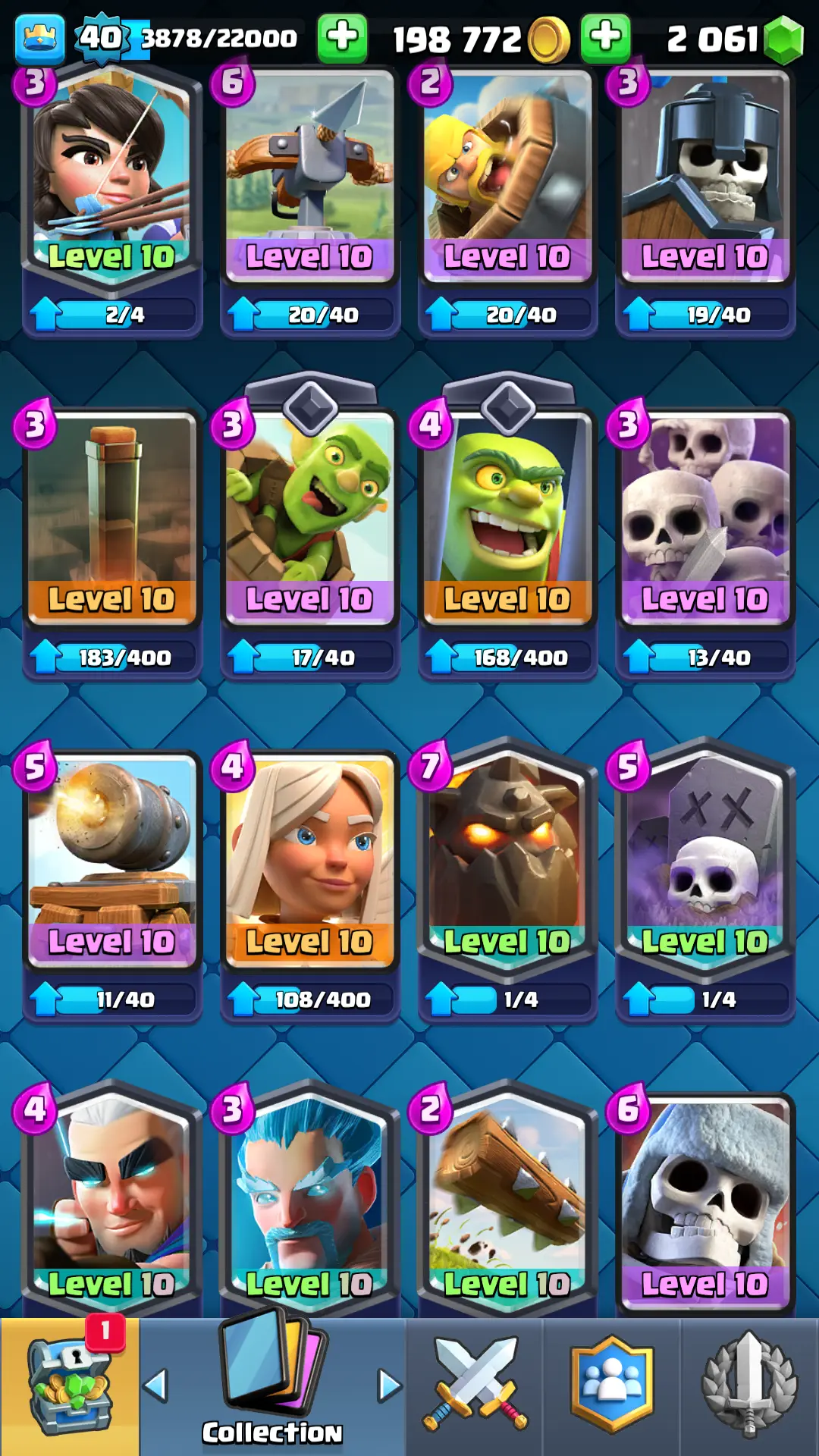Select the Graveyard card

(705, 857)
